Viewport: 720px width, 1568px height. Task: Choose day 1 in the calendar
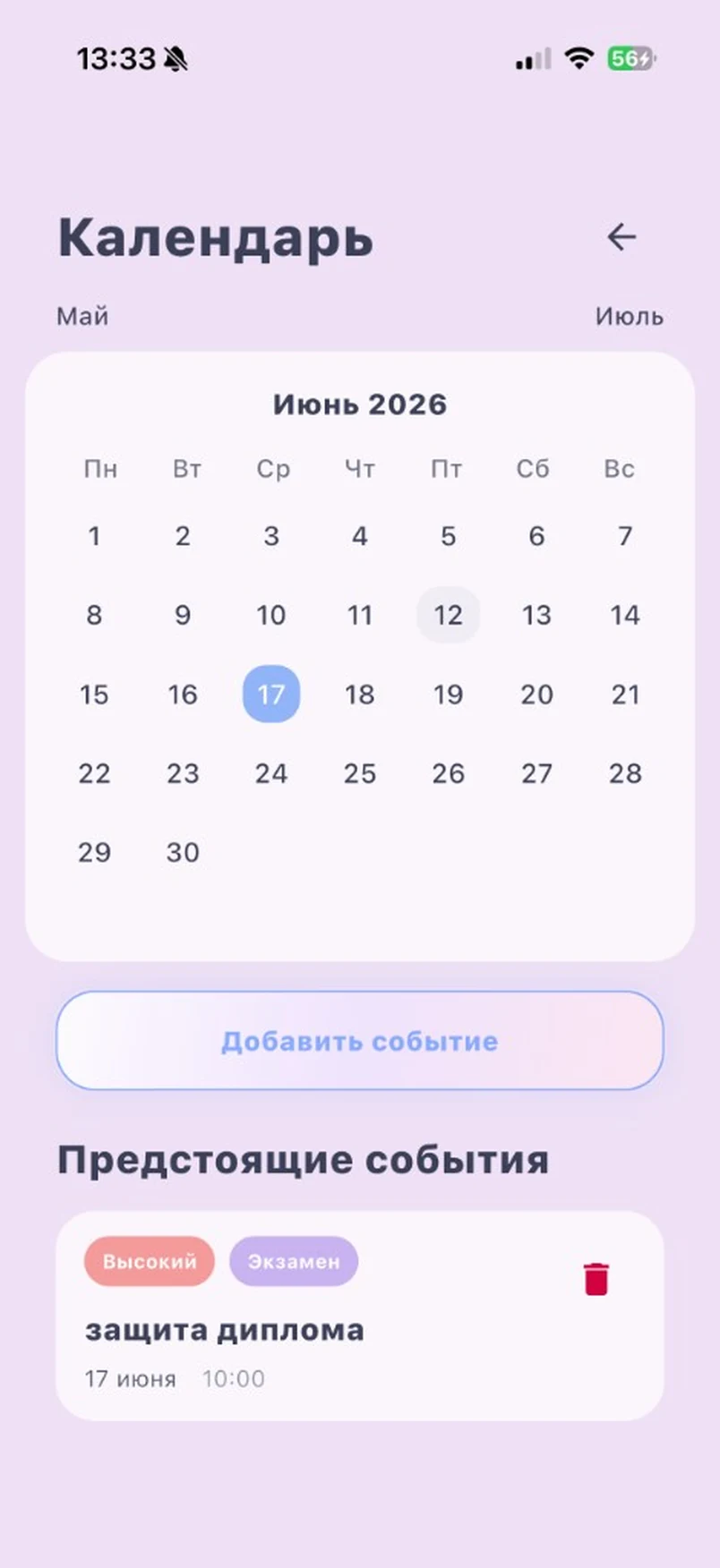[94, 536]
